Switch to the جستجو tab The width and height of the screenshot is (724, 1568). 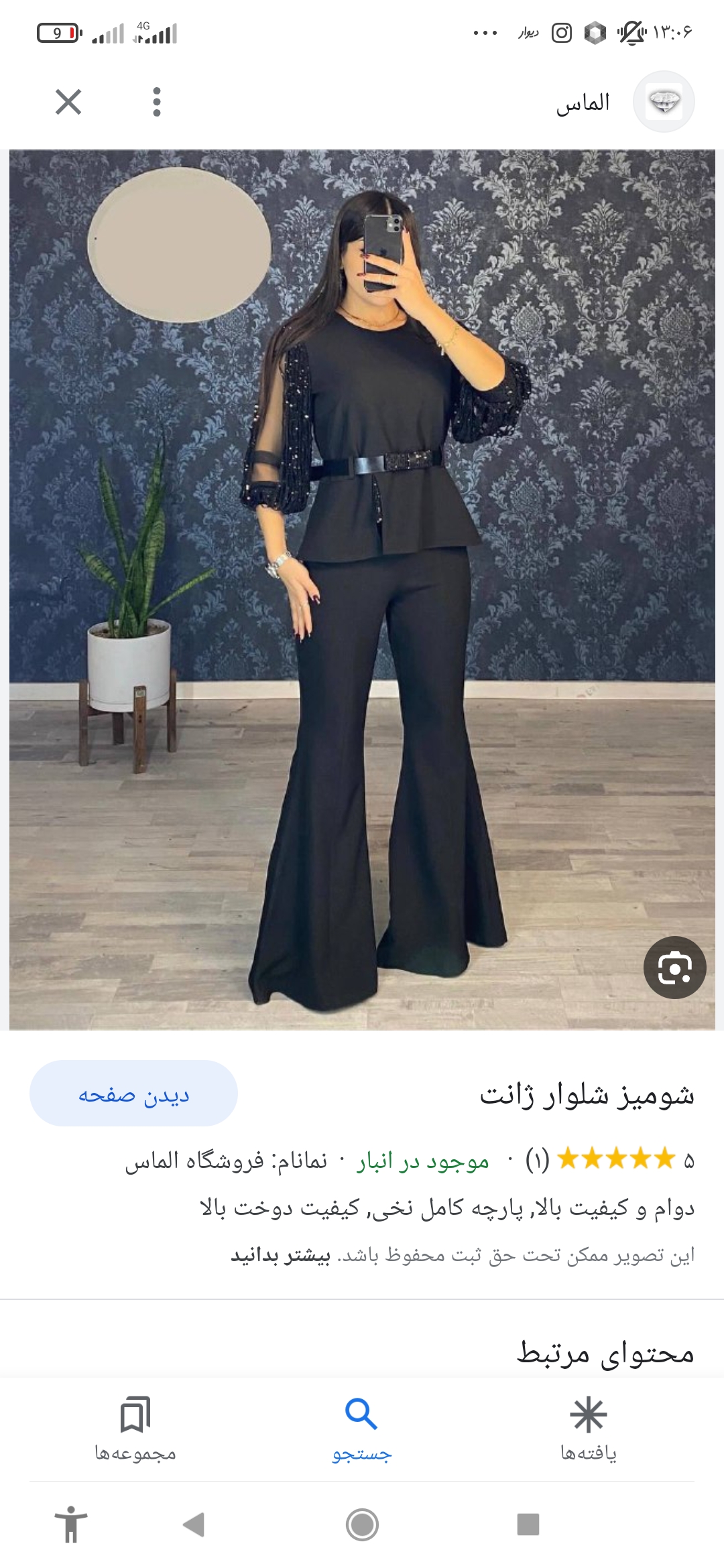(x=362, y=1429)
